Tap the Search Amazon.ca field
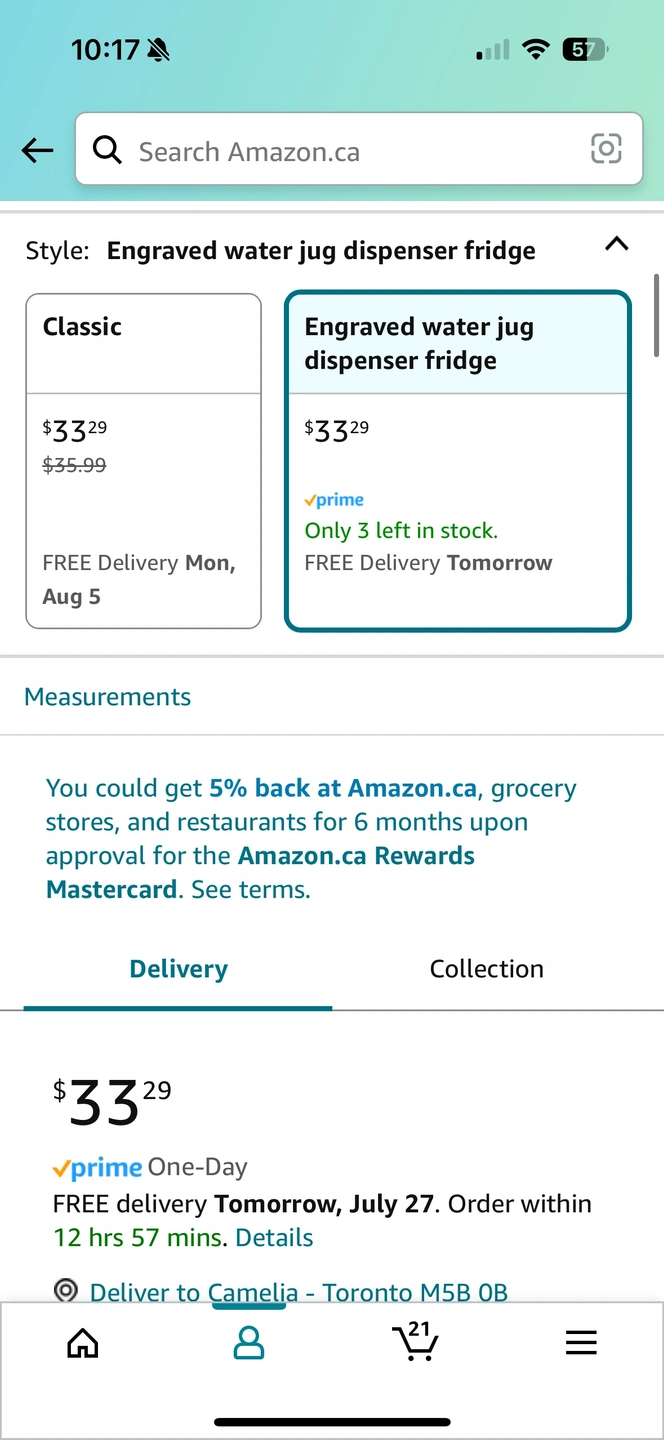Image resolution: width=664 pixels, height=1440 pixels. pos(359,149)
